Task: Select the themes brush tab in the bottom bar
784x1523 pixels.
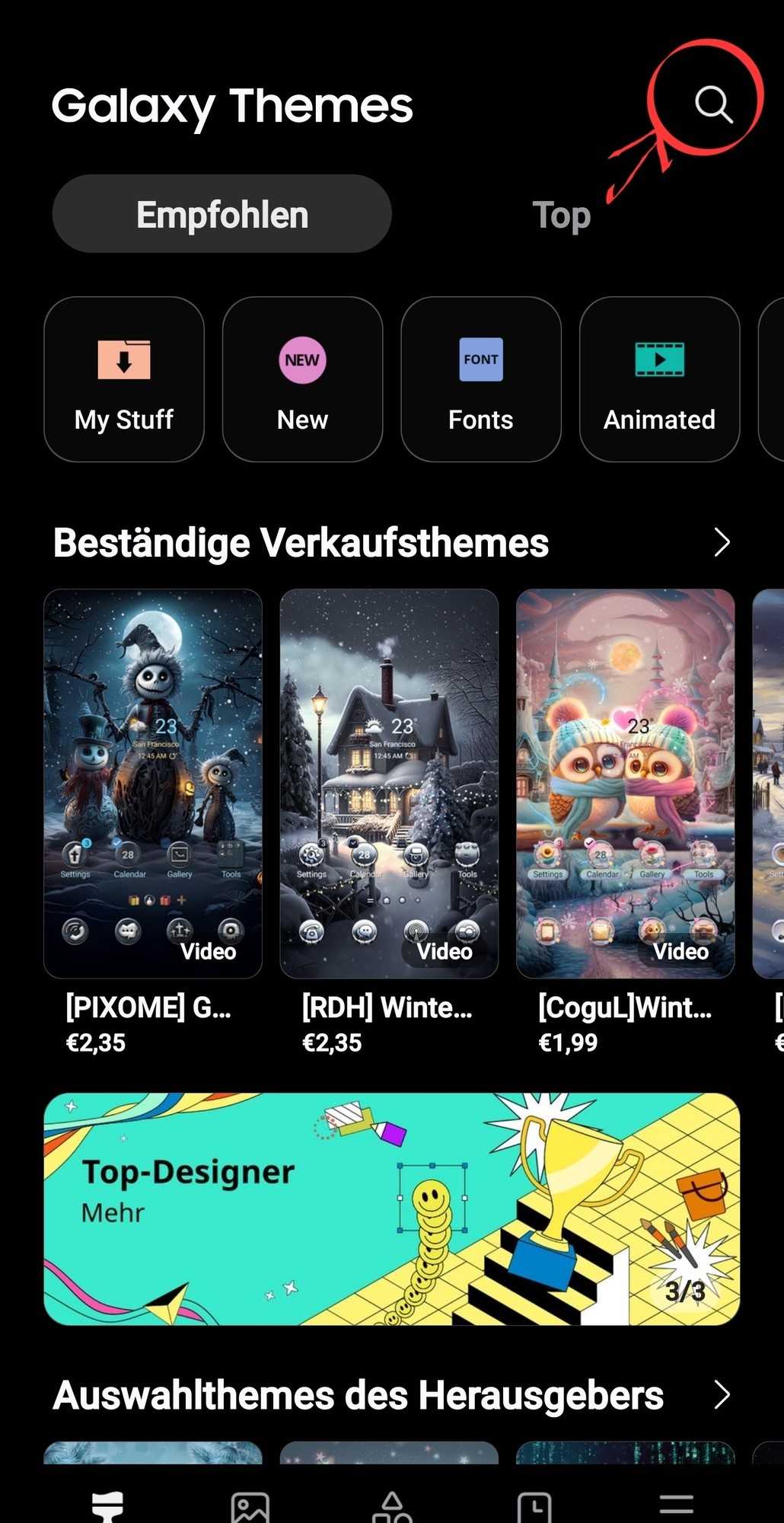Action: point(107,1507)
